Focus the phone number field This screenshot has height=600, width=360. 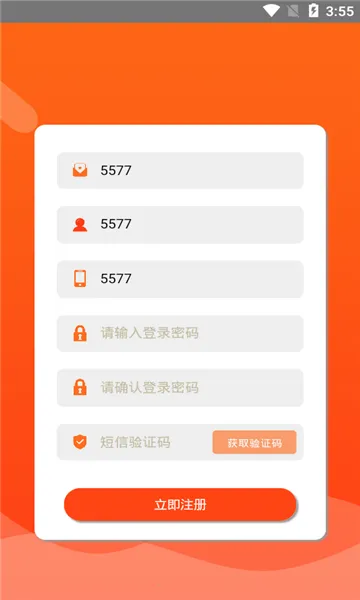tap(180, 279)
